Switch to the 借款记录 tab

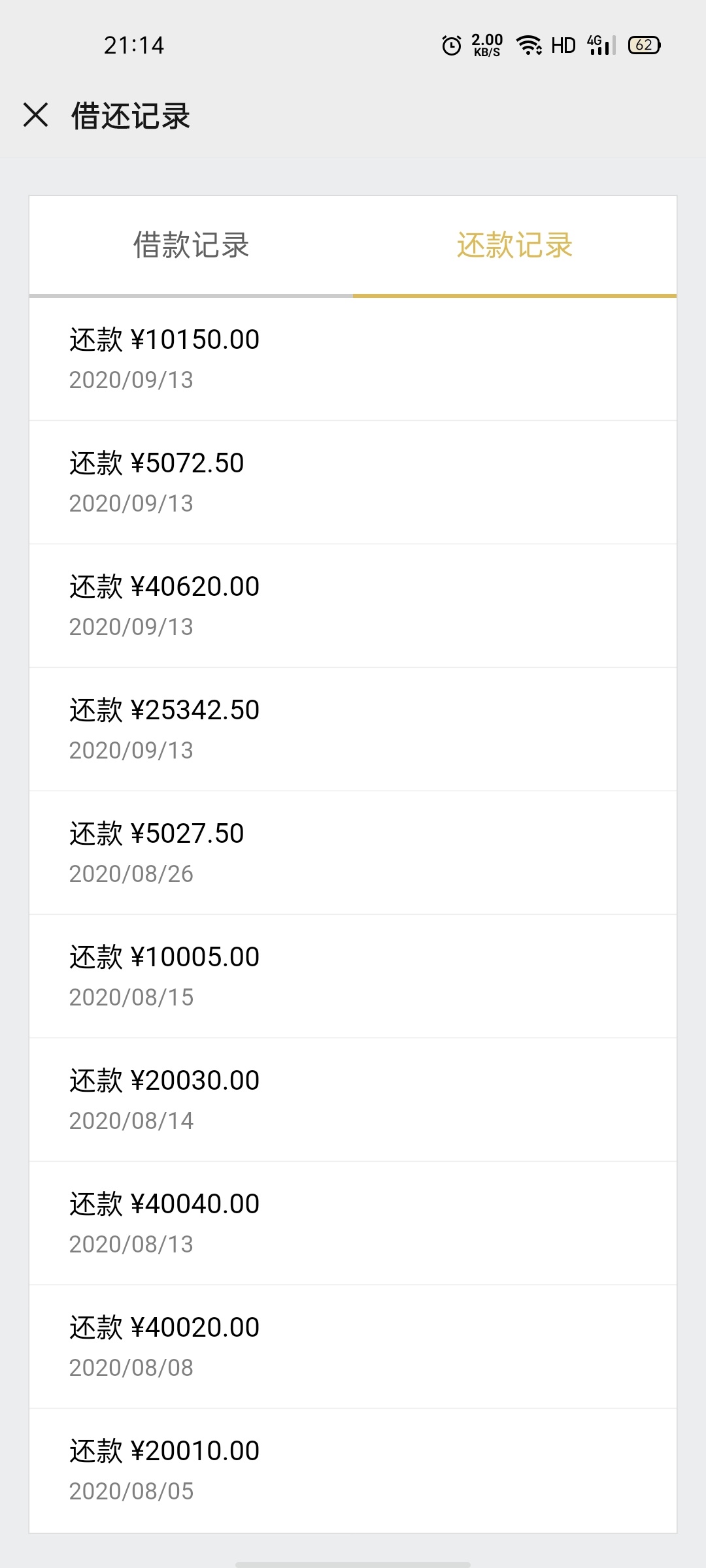pos(191,246)
